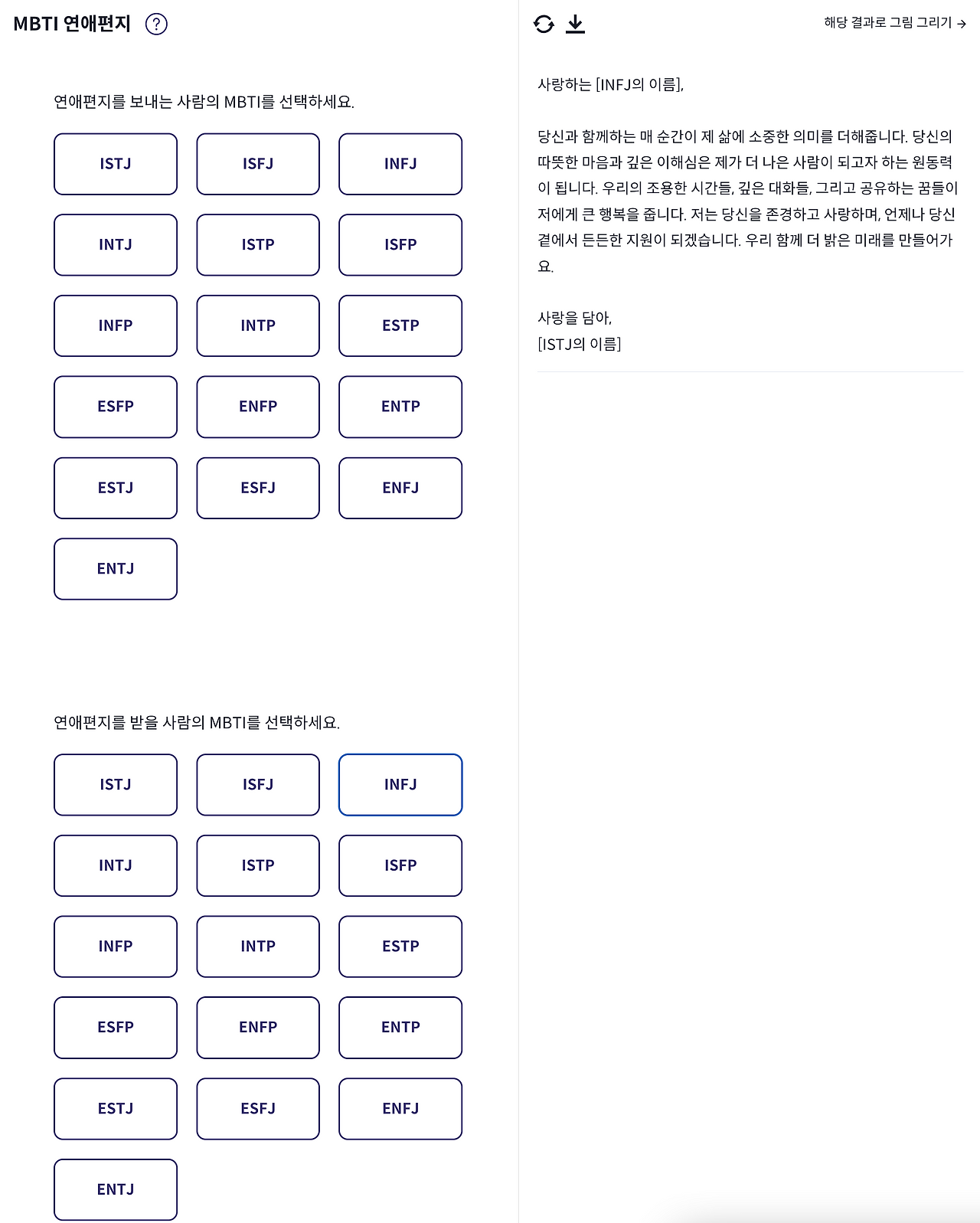Pick ISFP as the recipient type

(400, 865)
